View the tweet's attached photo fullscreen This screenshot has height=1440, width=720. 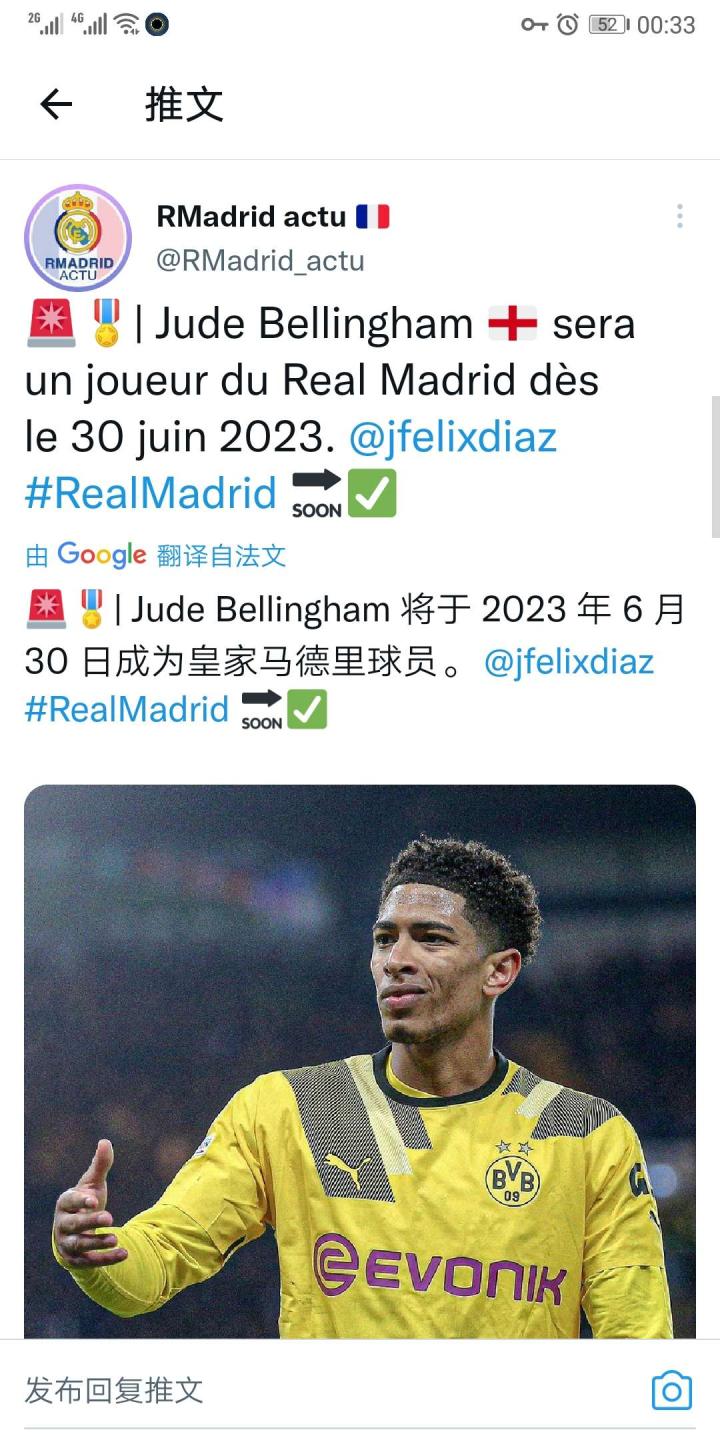point(360,1060)
